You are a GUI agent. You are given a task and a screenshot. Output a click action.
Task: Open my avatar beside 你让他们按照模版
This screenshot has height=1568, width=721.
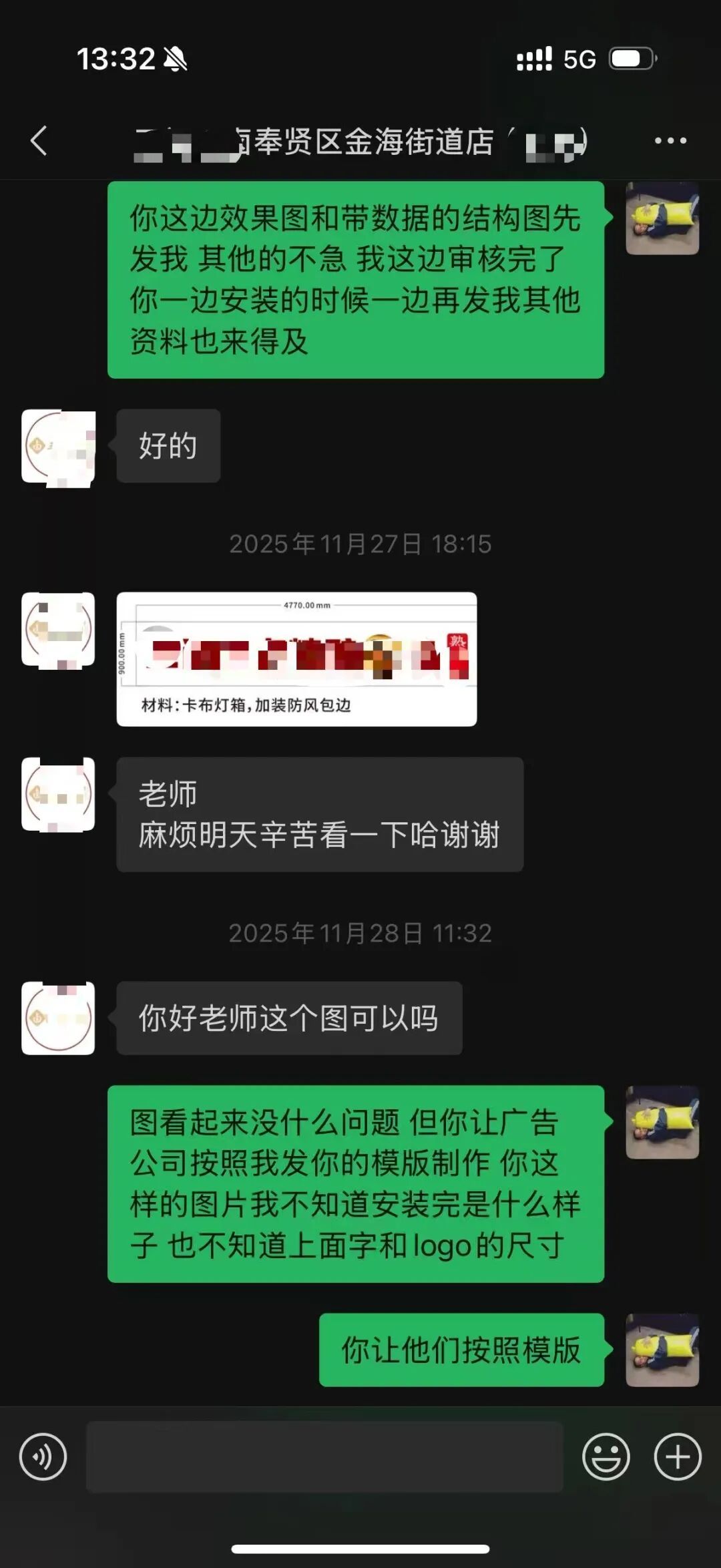[662, 1350]
